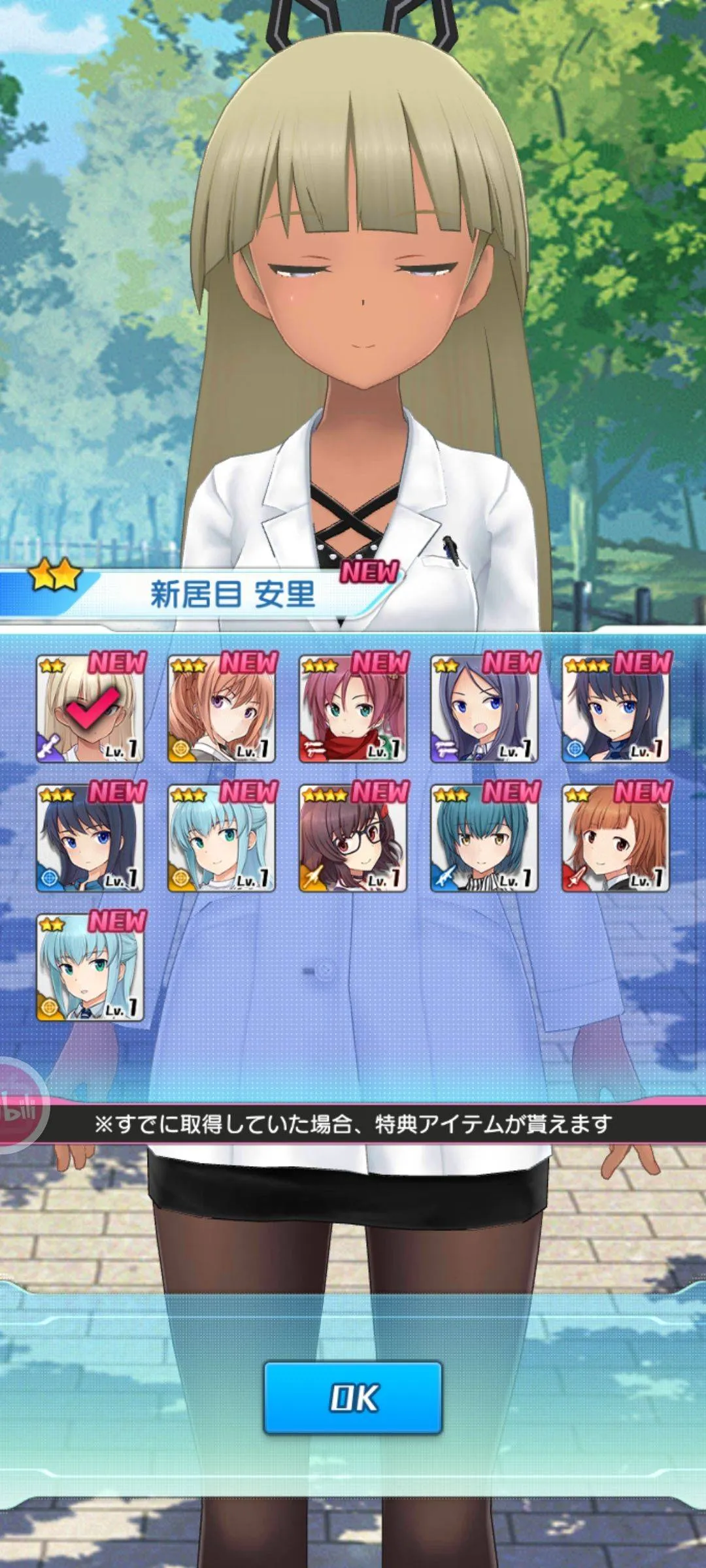Image resolution: width=706 pixels, height=1568 pixels.
Task: Open the four-star glasses-wearing character card
Action: 353,839
